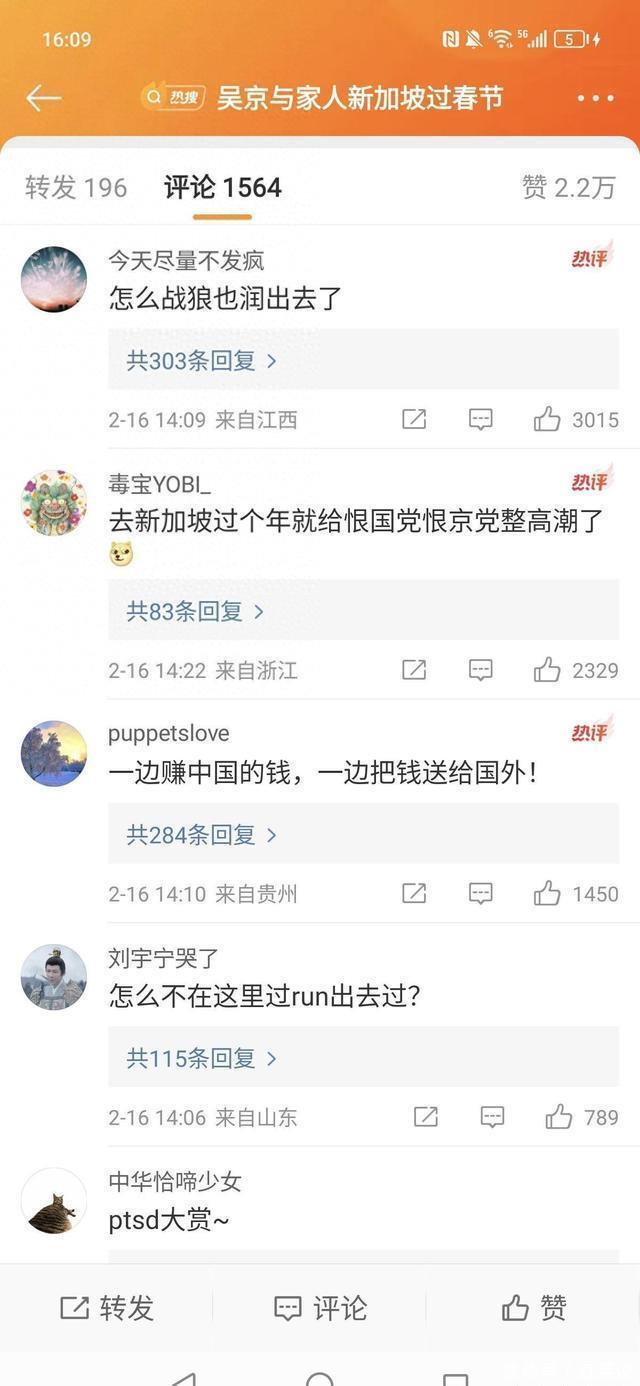Tap the bottom 赞 button
This screenshot has height=1386, width=640.
[x=534, y=1308]
